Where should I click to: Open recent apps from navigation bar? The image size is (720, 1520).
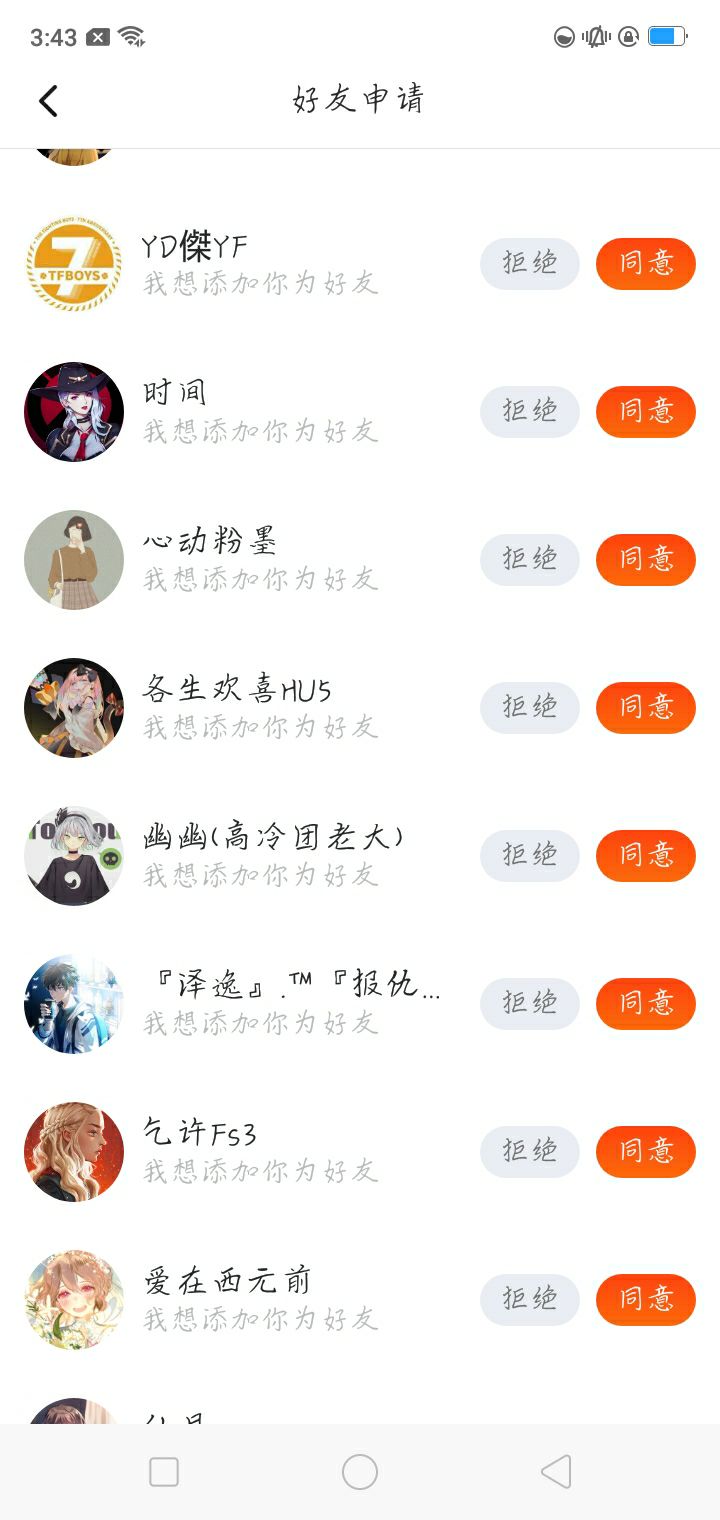164,1472
